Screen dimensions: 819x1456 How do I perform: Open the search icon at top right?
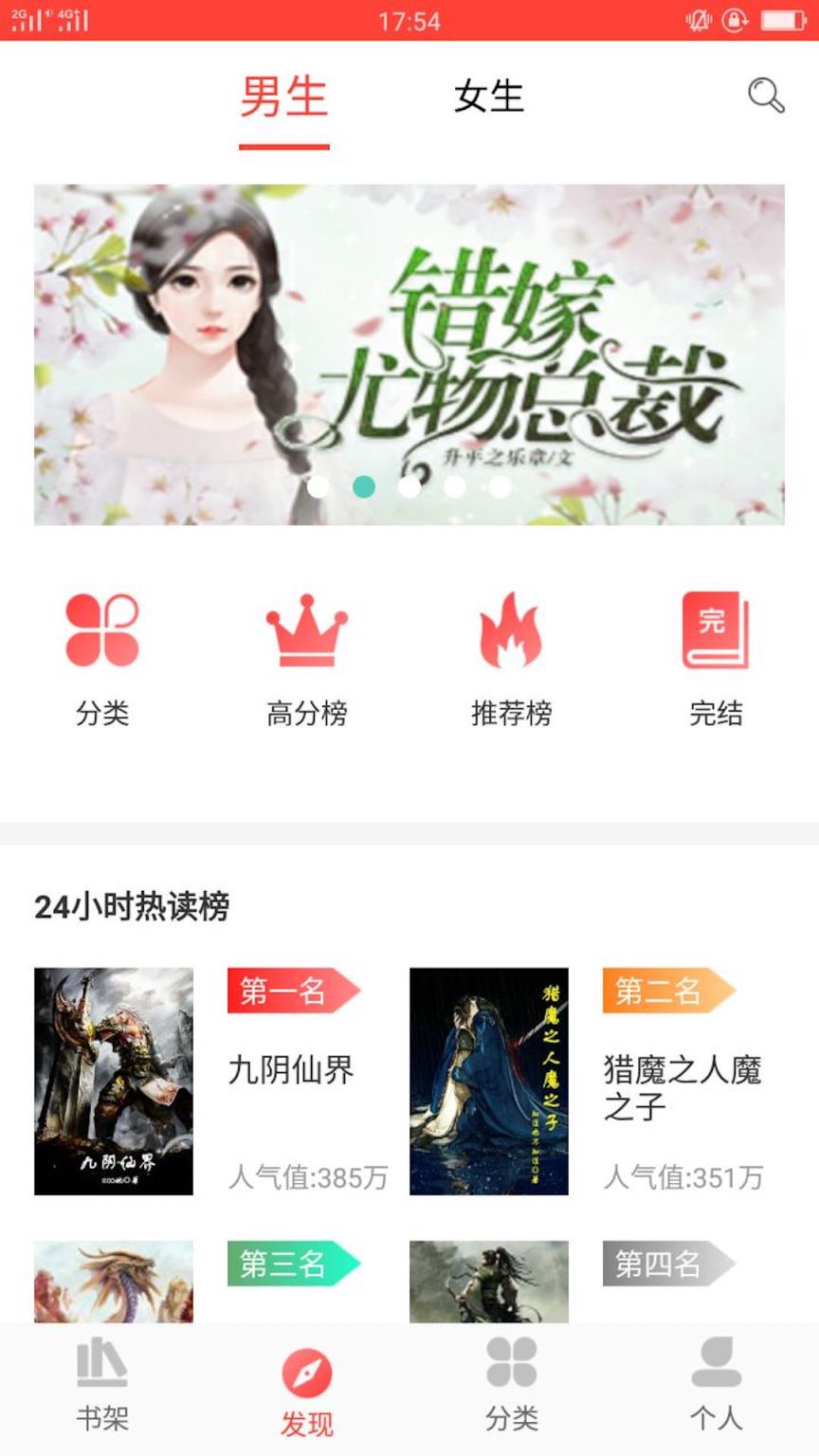coord(764,98)
